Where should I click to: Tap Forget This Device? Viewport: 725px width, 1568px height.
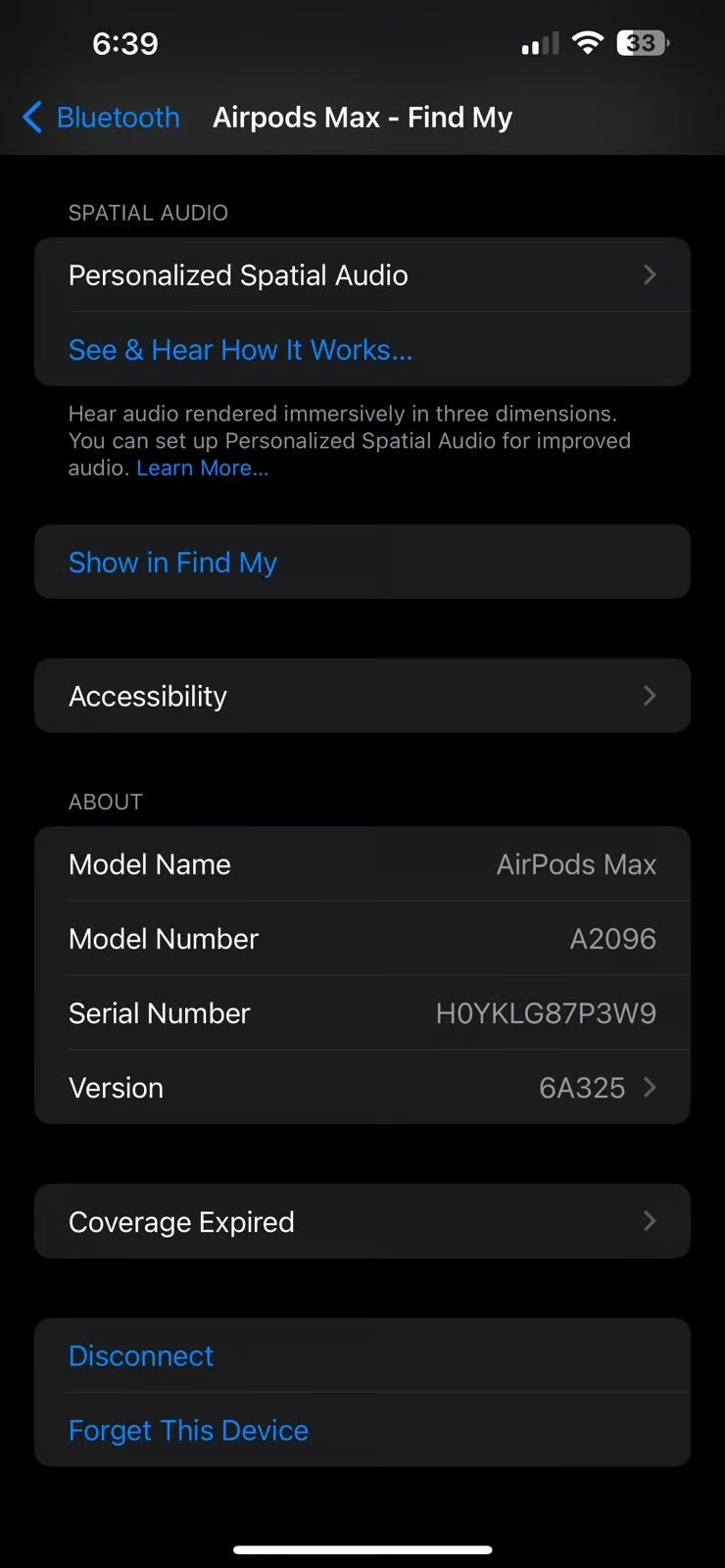[188, 1430]
